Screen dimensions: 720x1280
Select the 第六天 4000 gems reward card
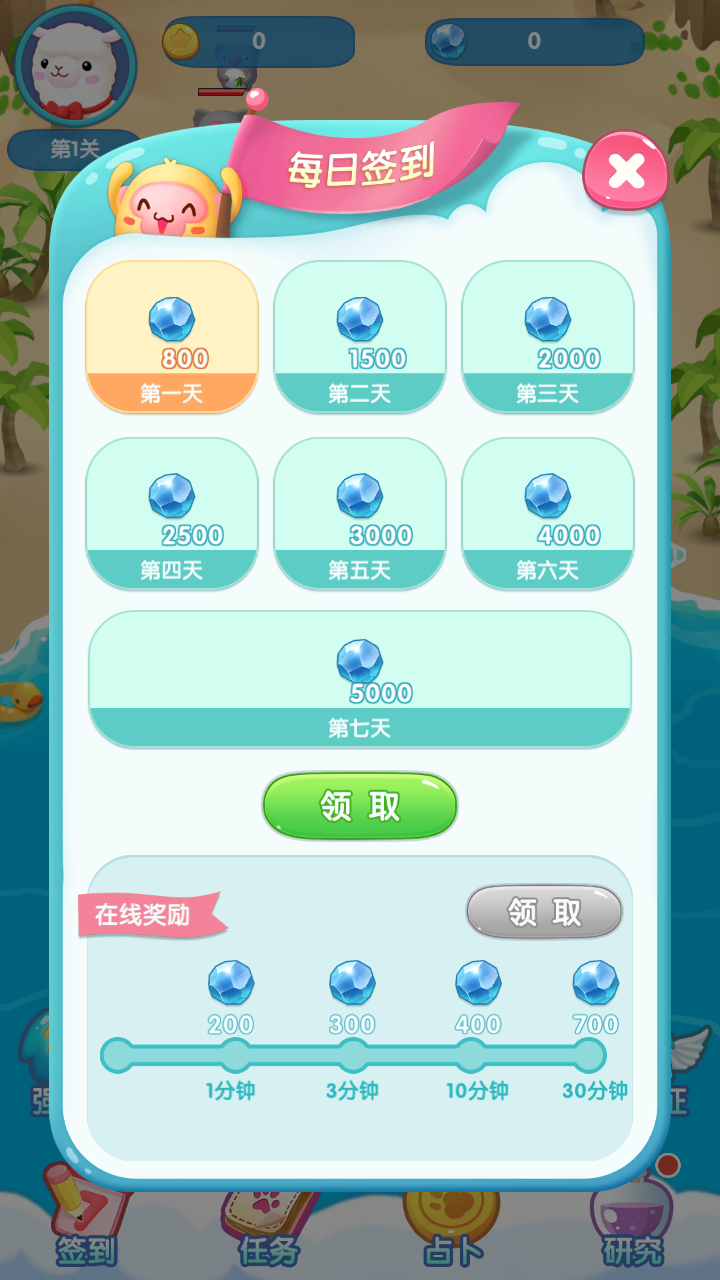(x=548, y=514)
